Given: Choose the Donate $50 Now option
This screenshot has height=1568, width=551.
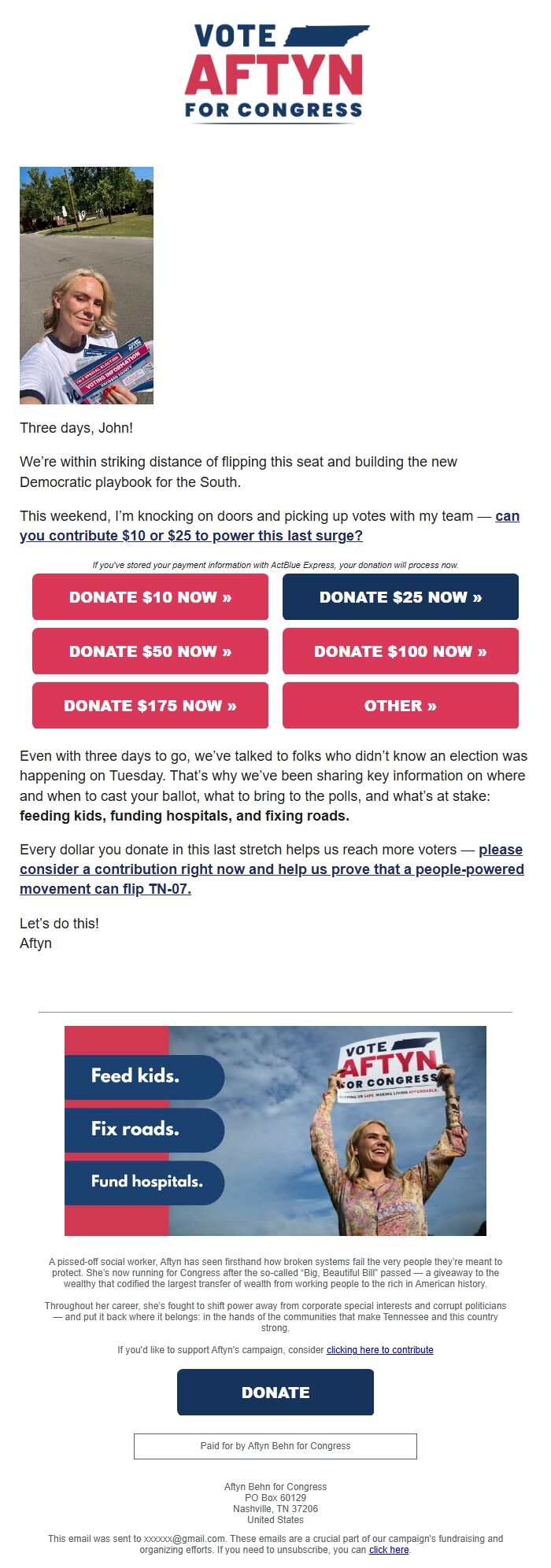Looking at the screenshot, I should [150, 651].
